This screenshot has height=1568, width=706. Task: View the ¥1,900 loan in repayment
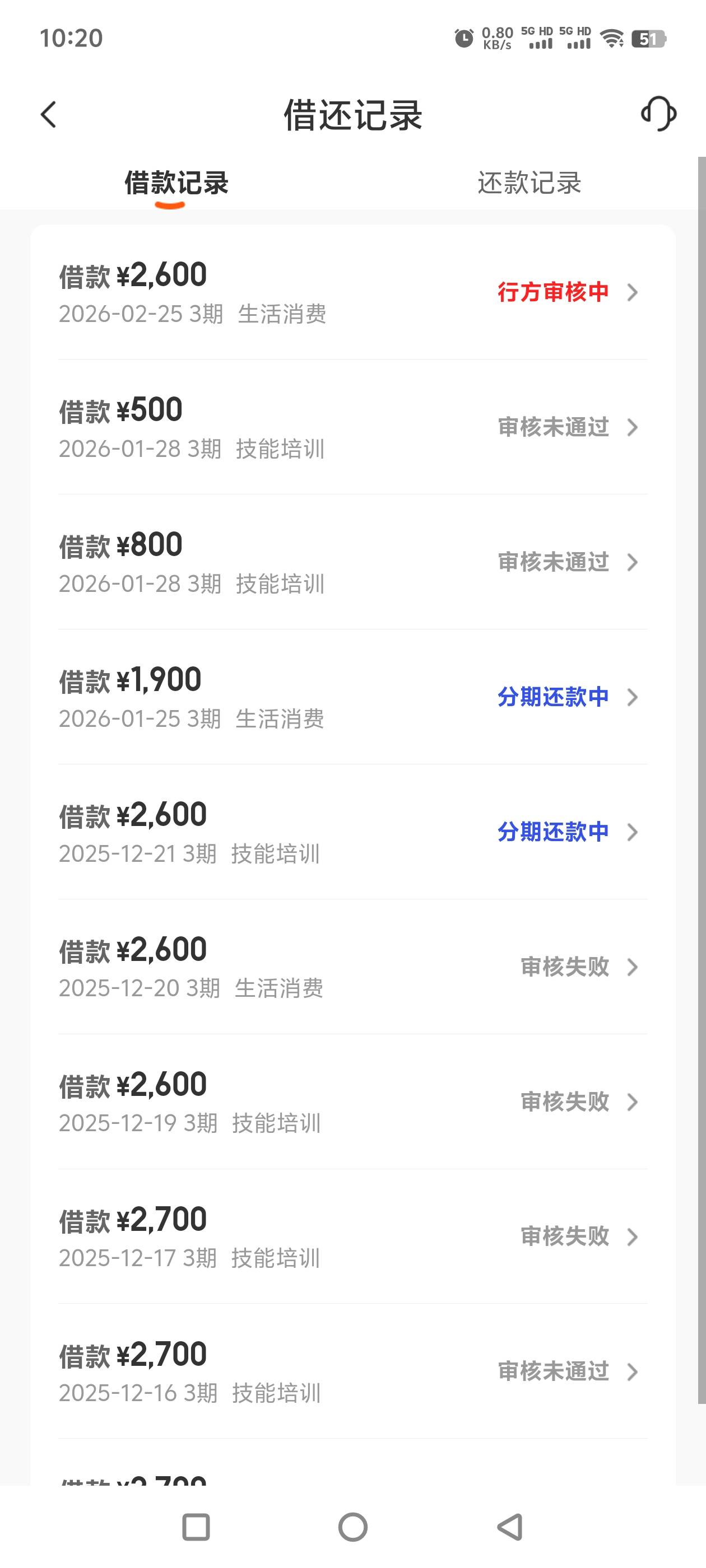pos(352,698)
